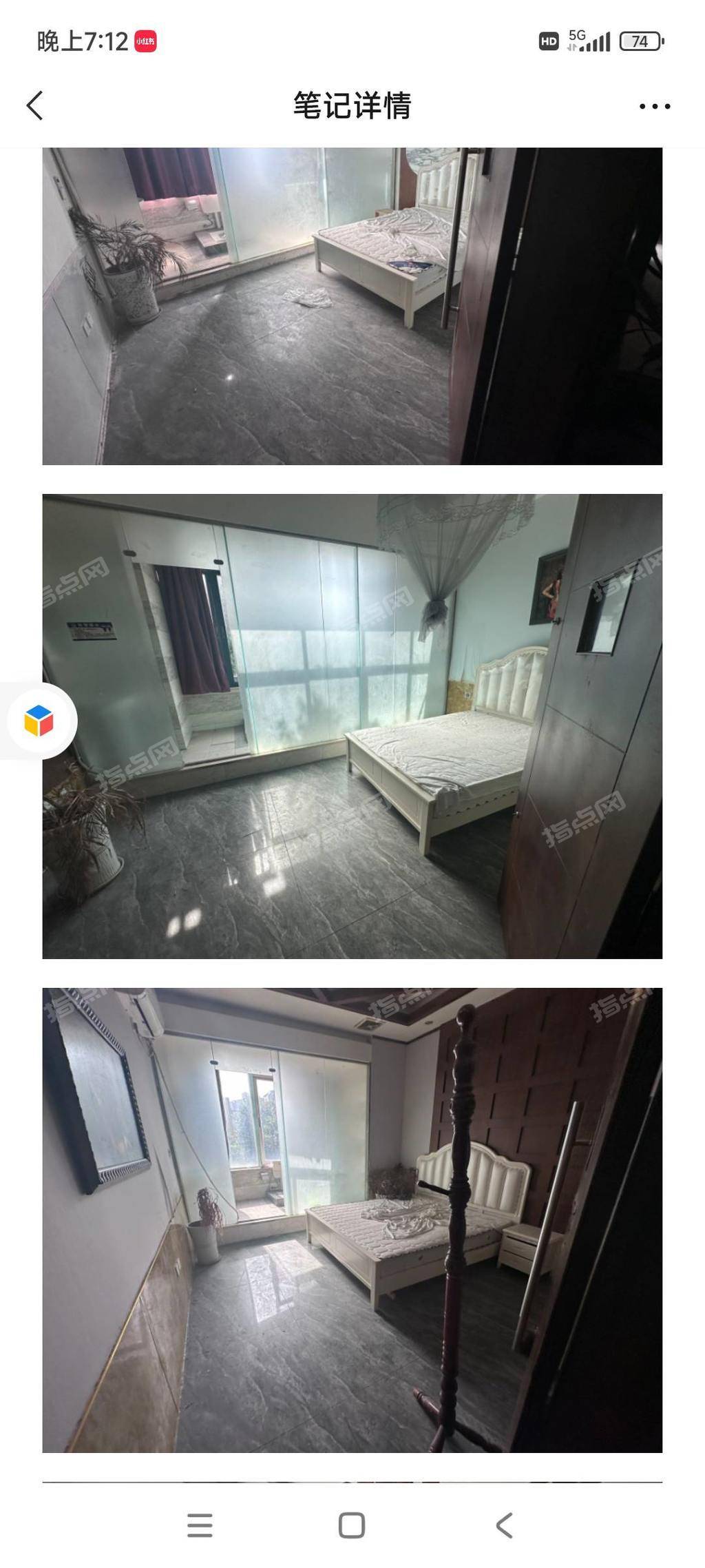Open the bedroom photo with the coat rack

tap(352, 1219)
